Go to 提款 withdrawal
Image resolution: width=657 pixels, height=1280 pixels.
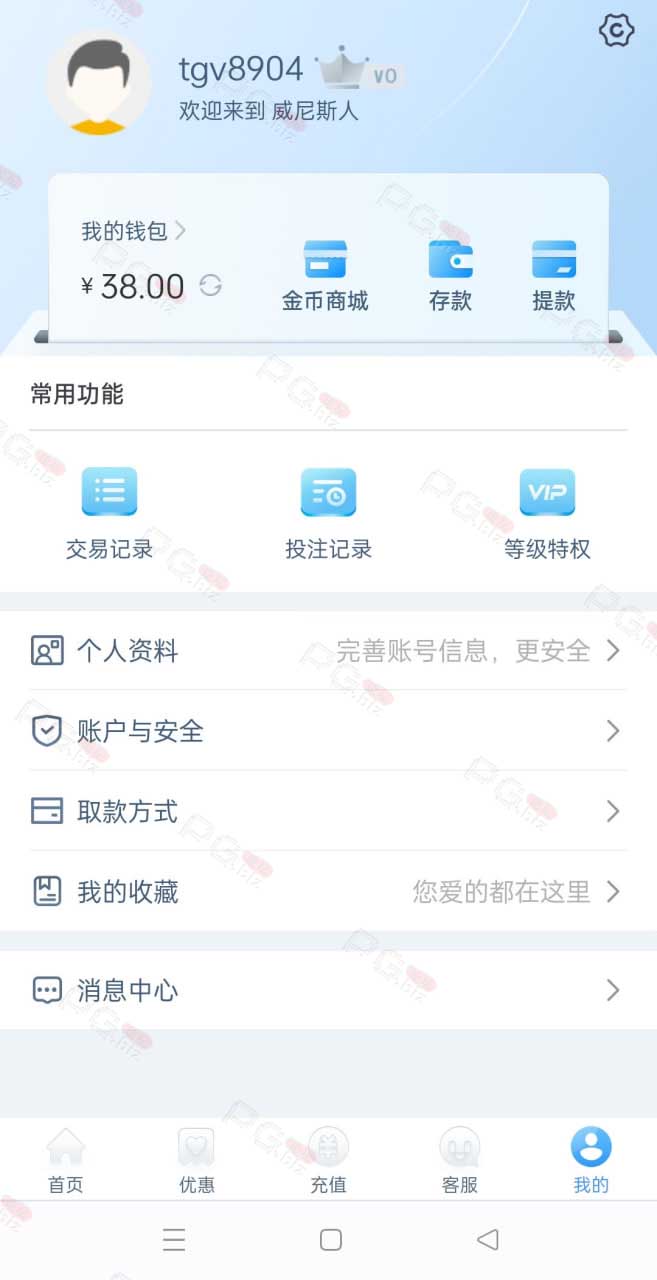coord(554,276)
